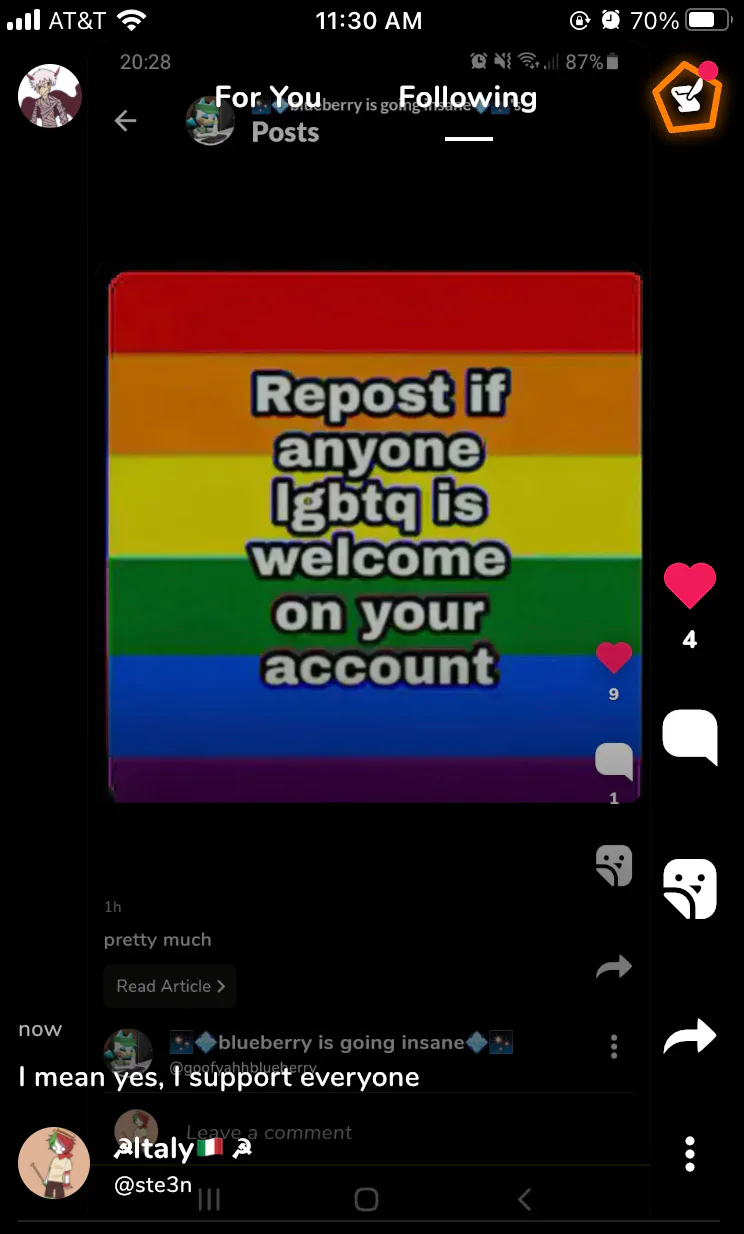Open comments using the large white bubble
The width and height of the screenshot is (744, 1234).
[x=690, y=737]
